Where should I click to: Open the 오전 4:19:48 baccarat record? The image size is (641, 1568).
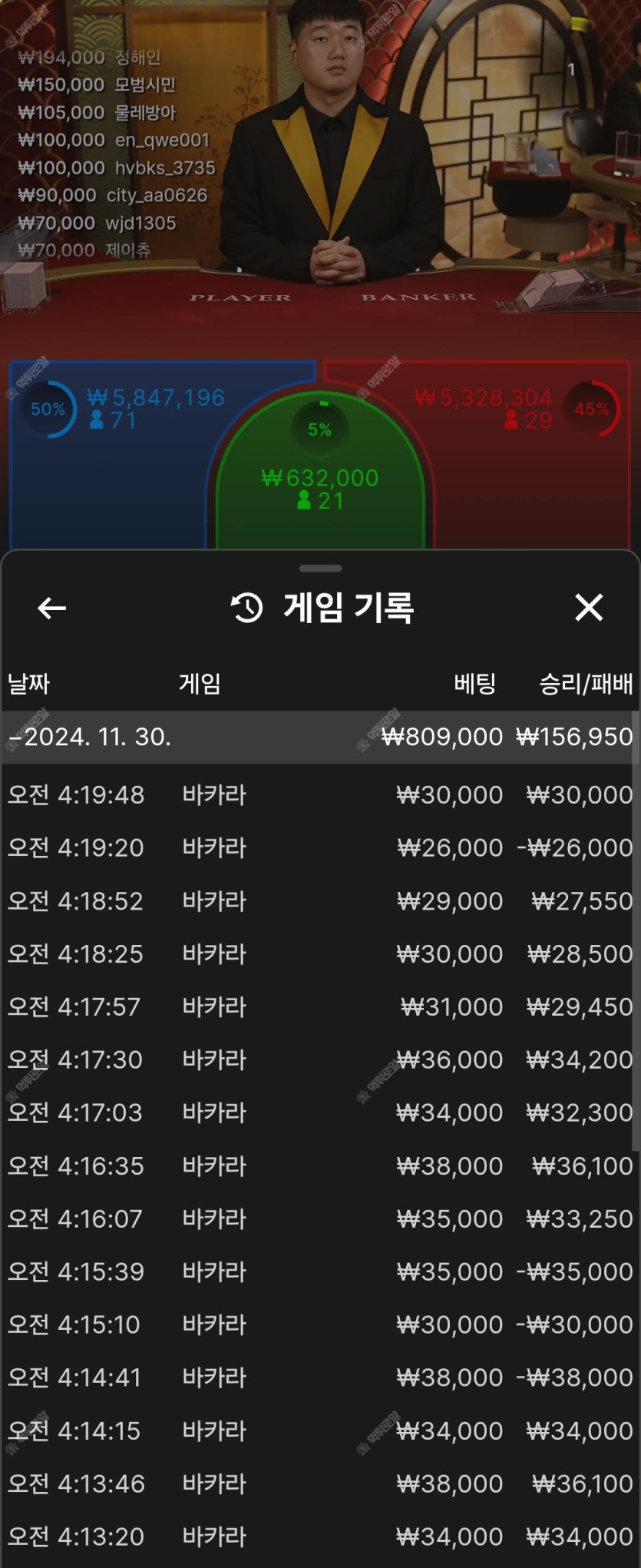click(x=320, y=794)
